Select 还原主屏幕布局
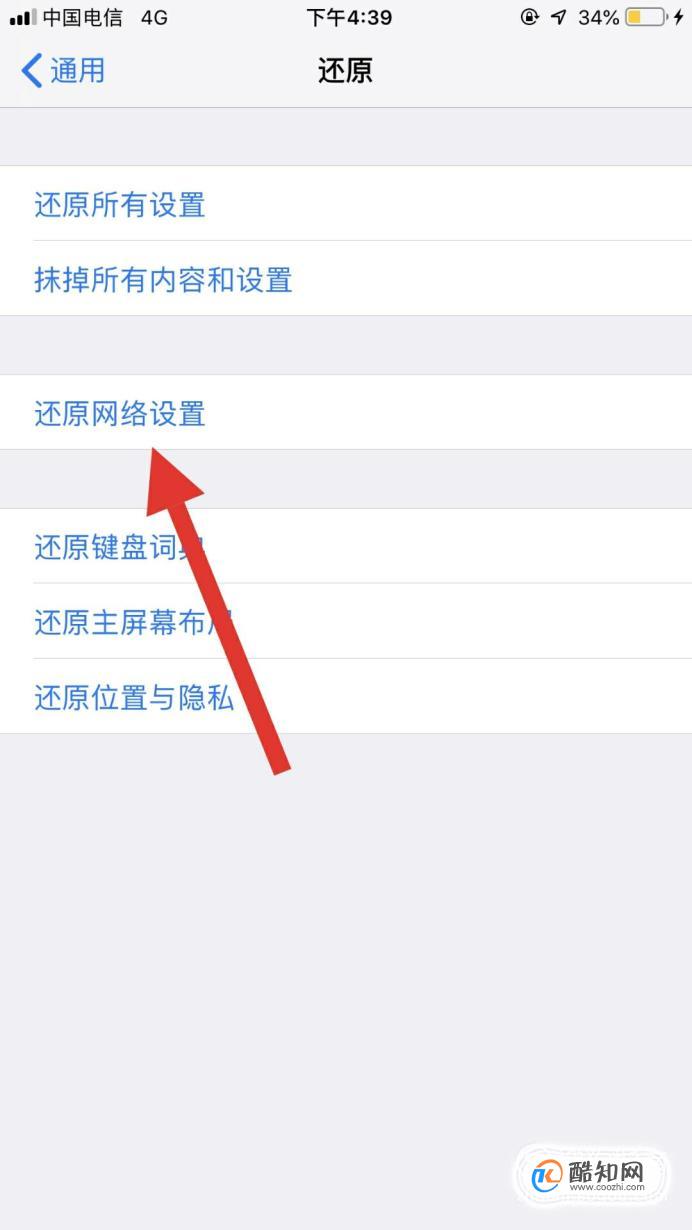The height and width of the screenshot is (1230, 692). click(346, 621)
